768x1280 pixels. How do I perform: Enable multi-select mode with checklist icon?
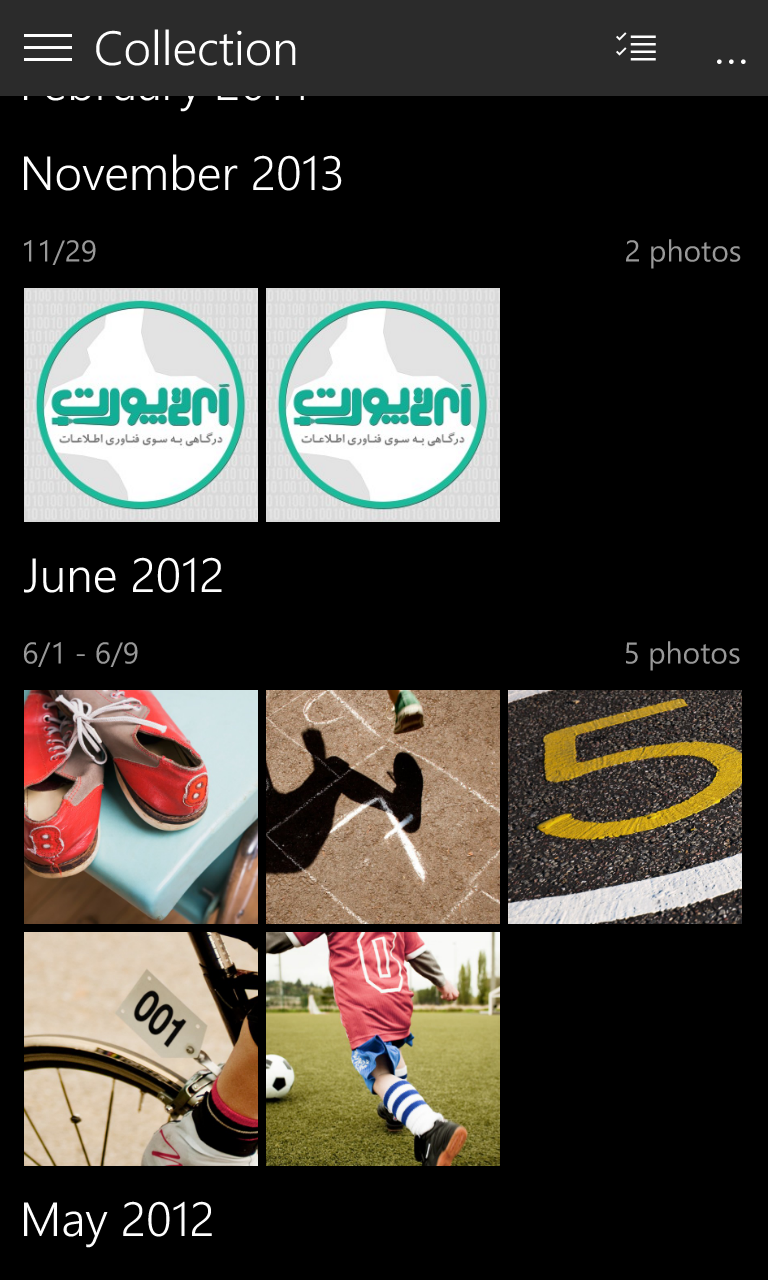point(636,47)
